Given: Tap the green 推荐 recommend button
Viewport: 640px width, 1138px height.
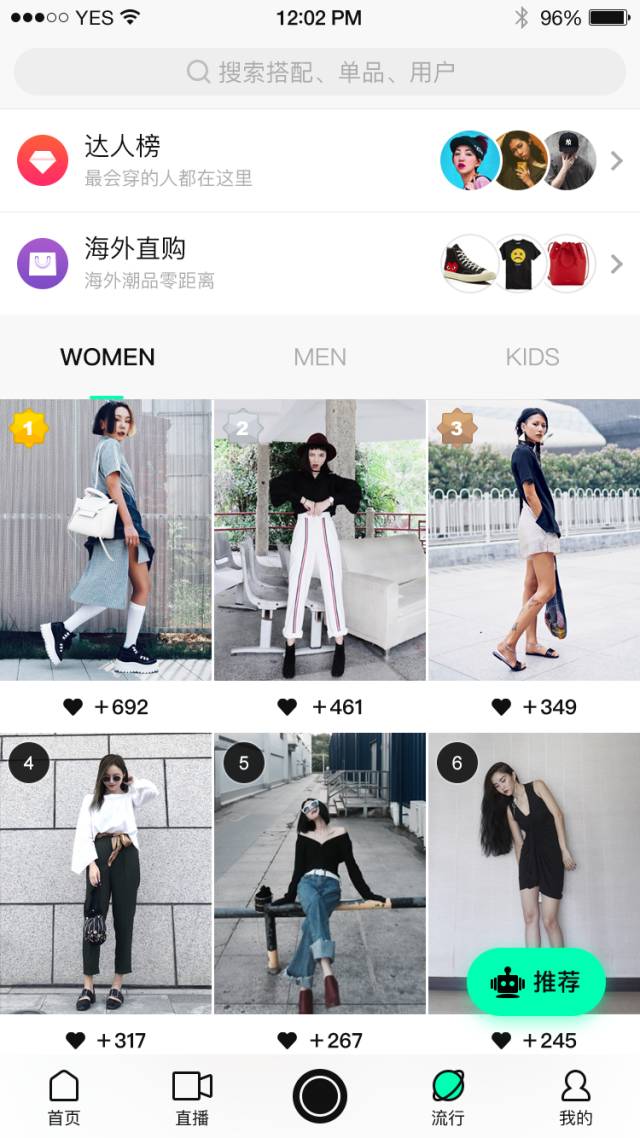Looking at the screenshot, I should coord(536,982).
